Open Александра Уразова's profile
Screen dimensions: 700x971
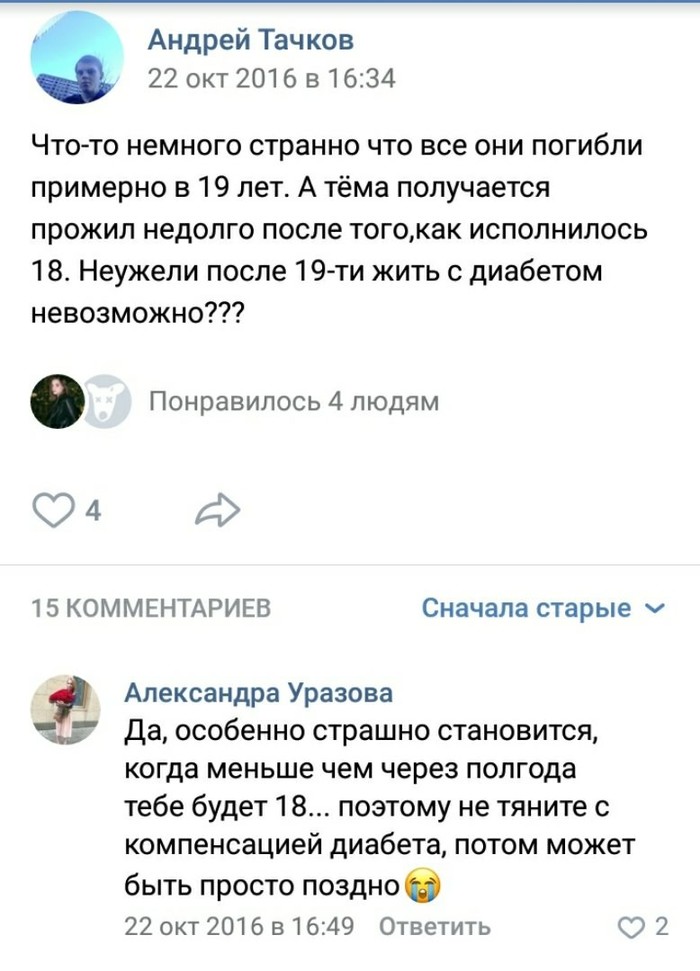pos(258,692)
